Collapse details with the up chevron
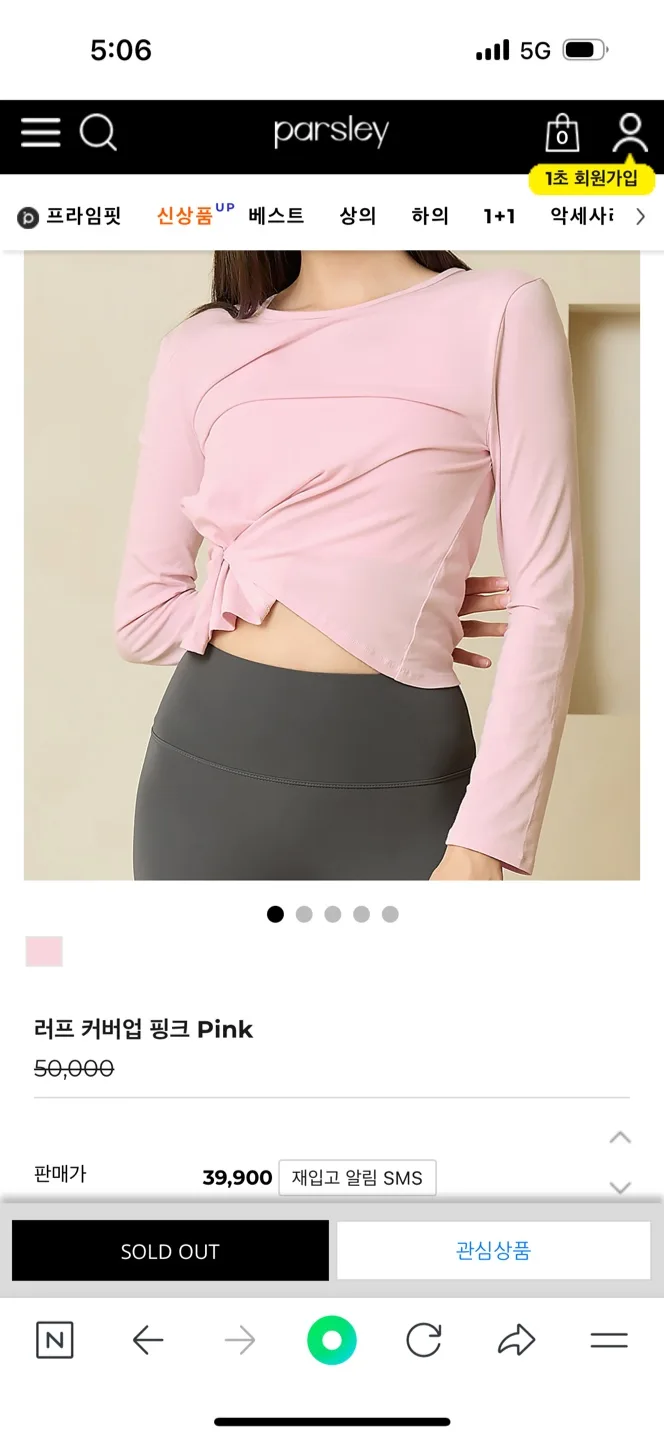The width and height of the screenshot is (664, 1440). click(x=620, y=1138)
